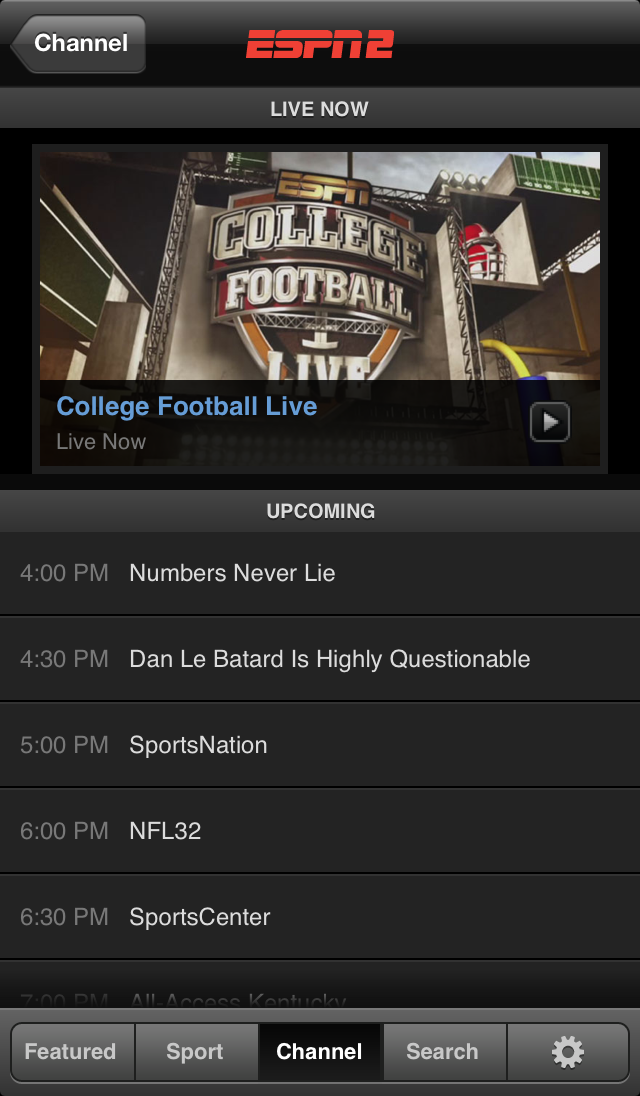640x1096 pixels.
Task: Select Dan Le Batard Is Highly Questionable
Action: pyautogui.click(x=320, y=659)
